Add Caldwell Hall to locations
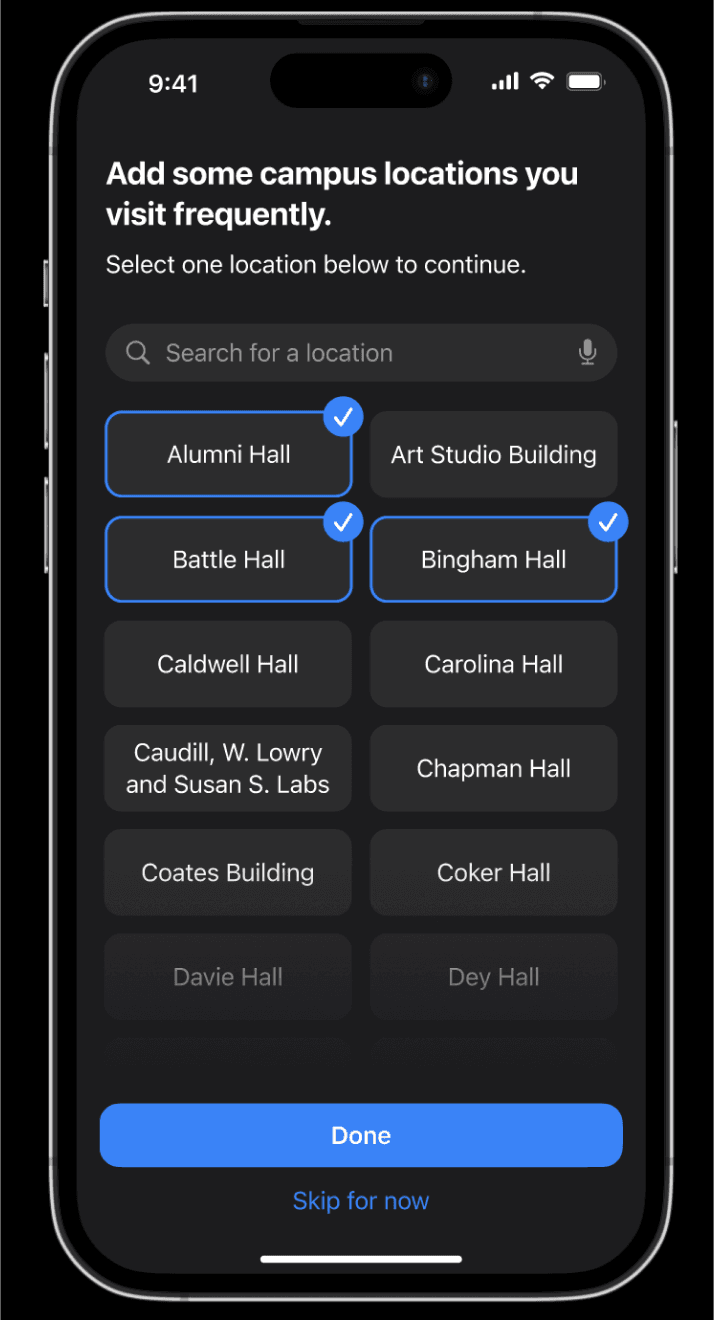This screenshot has height=1320, width=714. tap(228, 664)
